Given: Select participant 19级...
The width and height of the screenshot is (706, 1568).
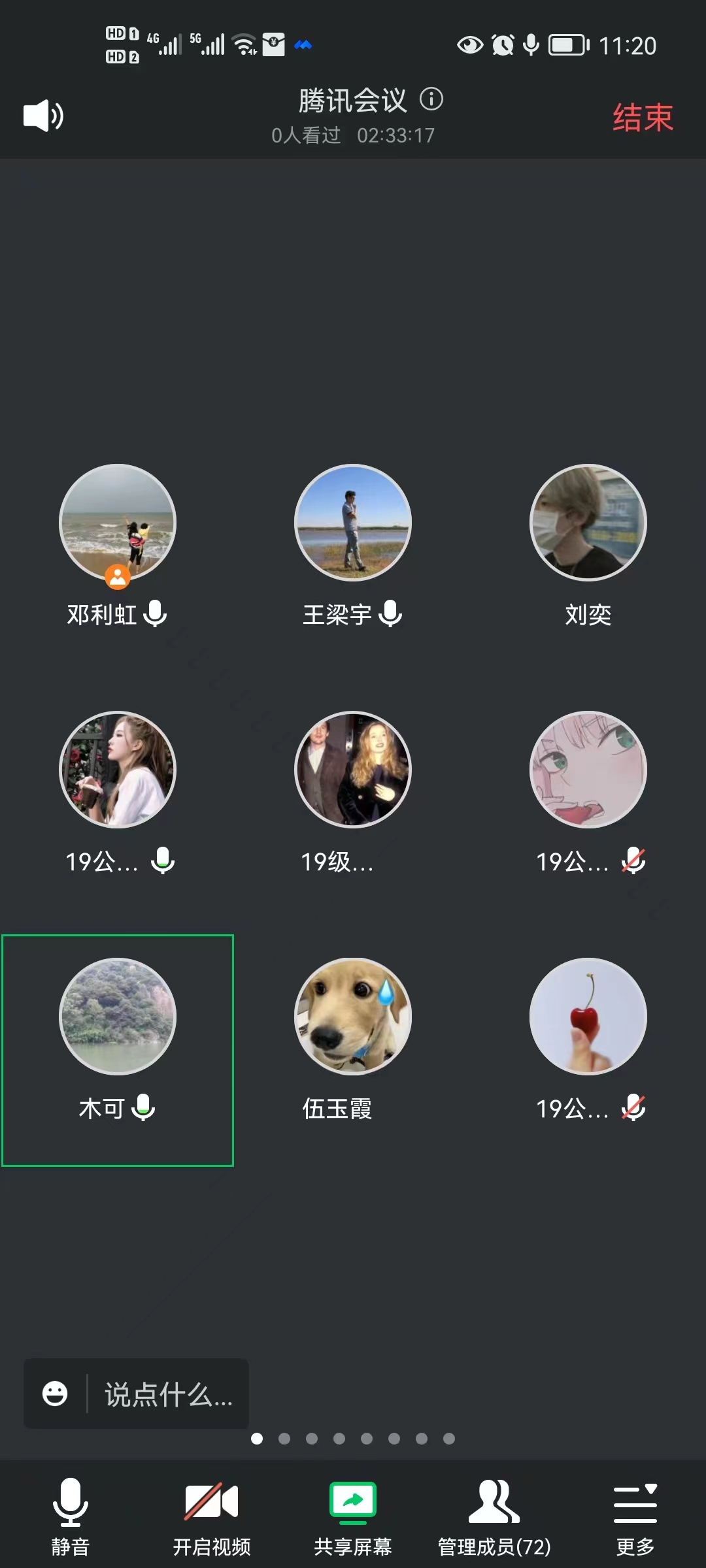Looking at the screenshot, I should (x=353, y=770).
